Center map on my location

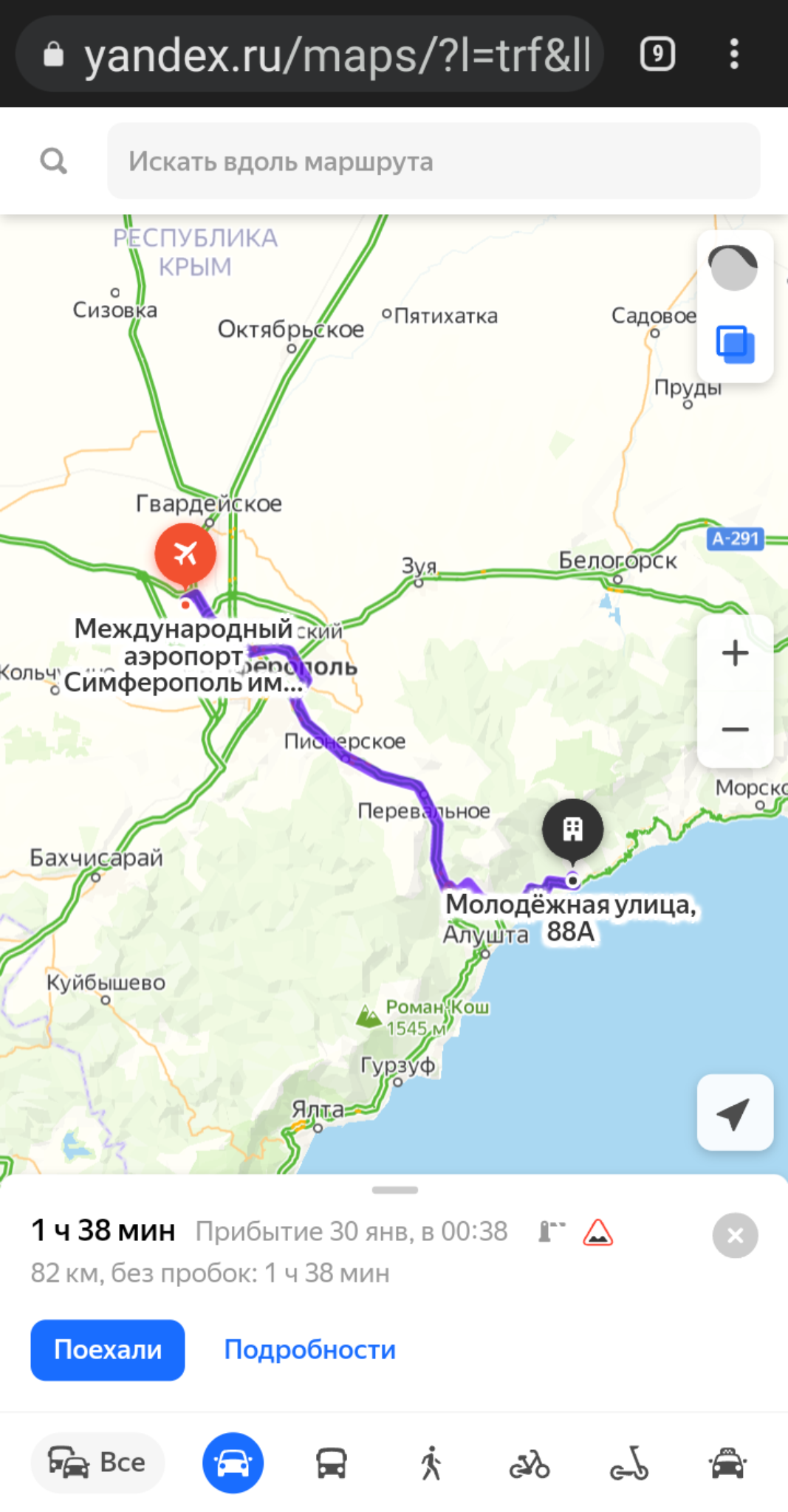click(x=735, y=1113)
